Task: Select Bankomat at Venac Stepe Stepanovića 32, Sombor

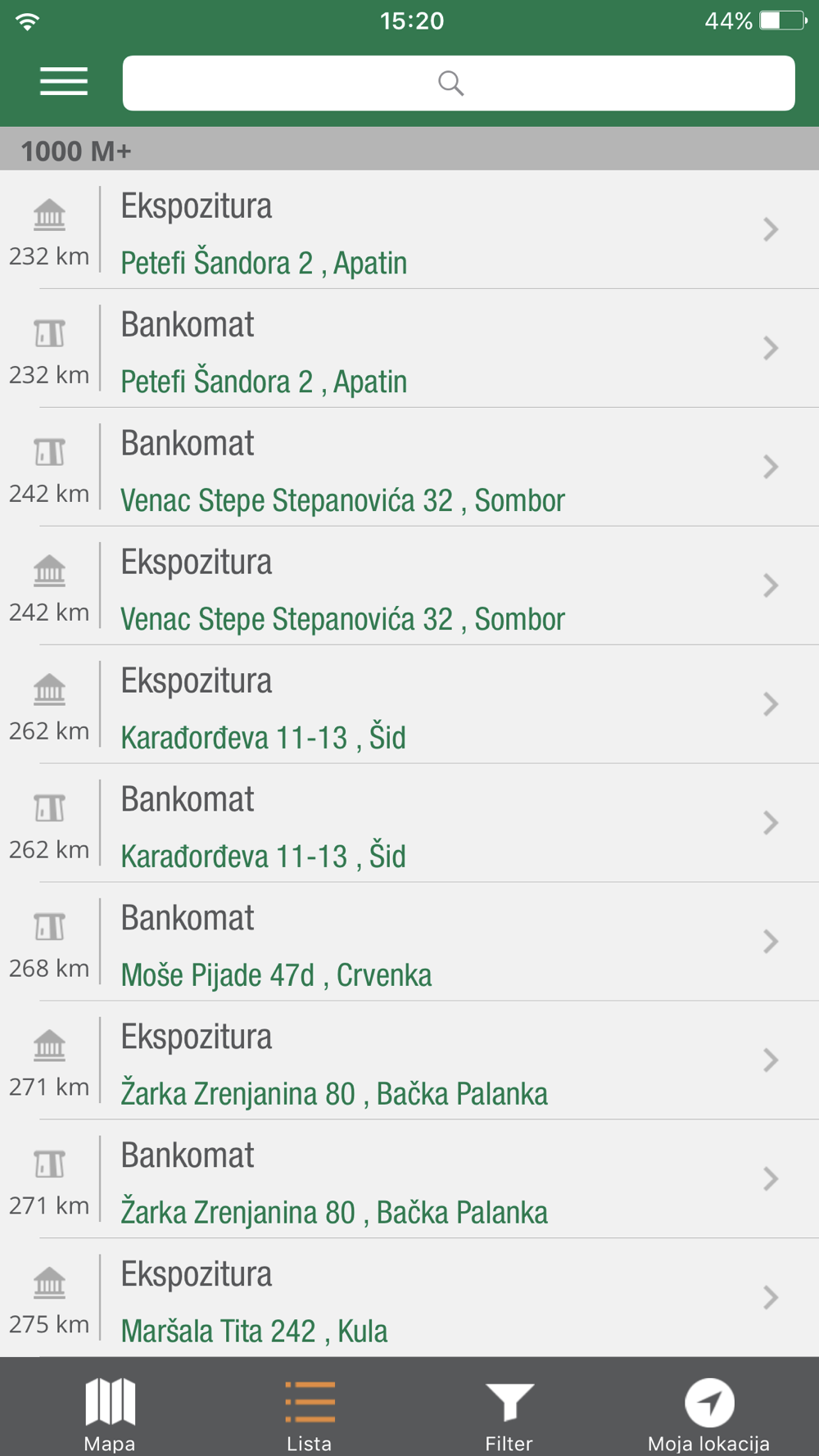Action: tap(409, 467)
